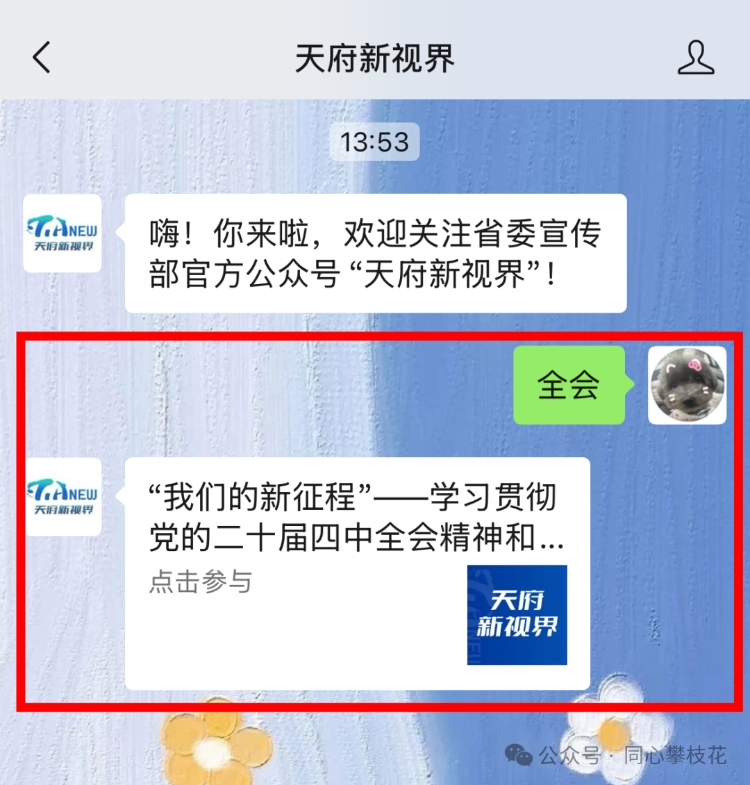Viewport: 750px width, 785px height.
Task: Tap 天府新视界 avatar beside welcome message
Action: click(x=63, y=234)
